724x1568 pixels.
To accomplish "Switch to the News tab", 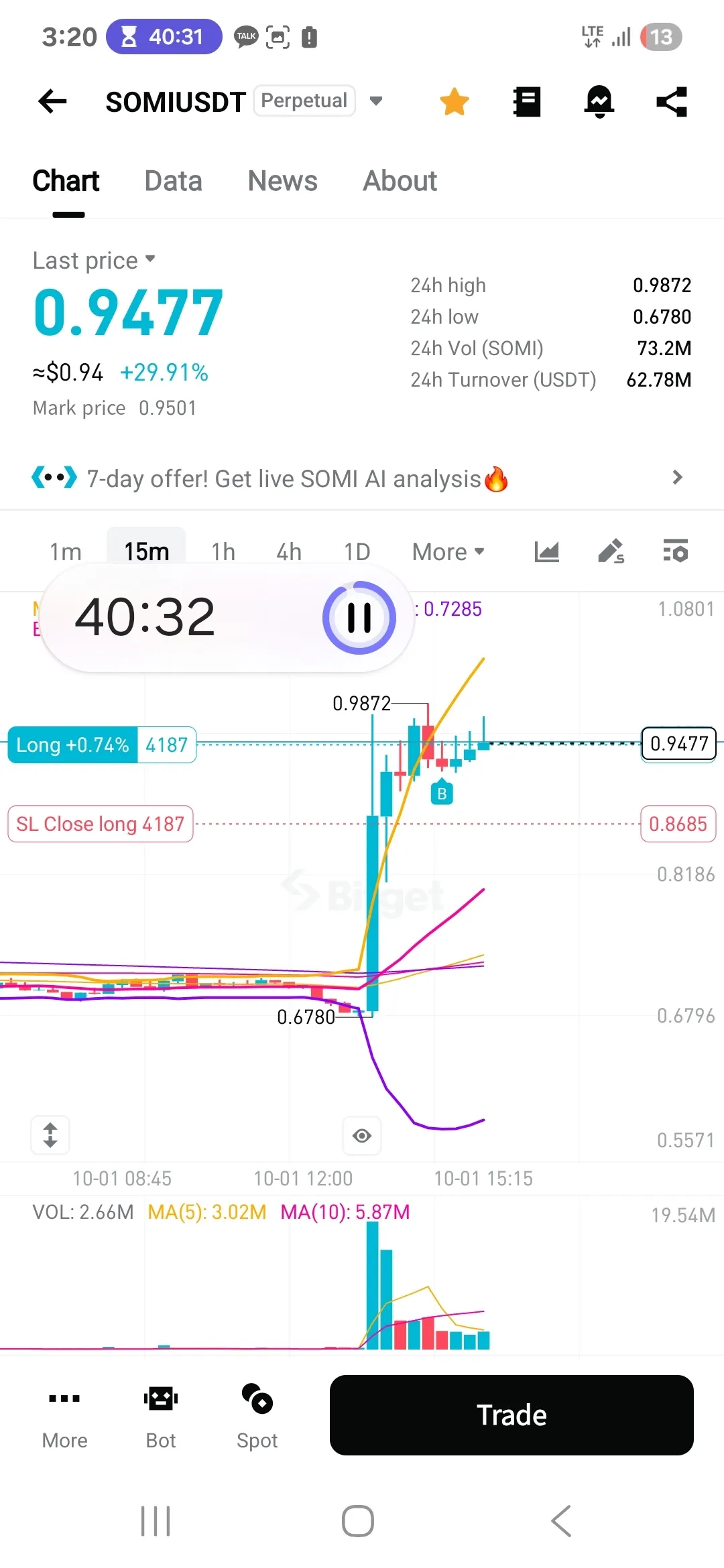I will (x=282, y=181).
